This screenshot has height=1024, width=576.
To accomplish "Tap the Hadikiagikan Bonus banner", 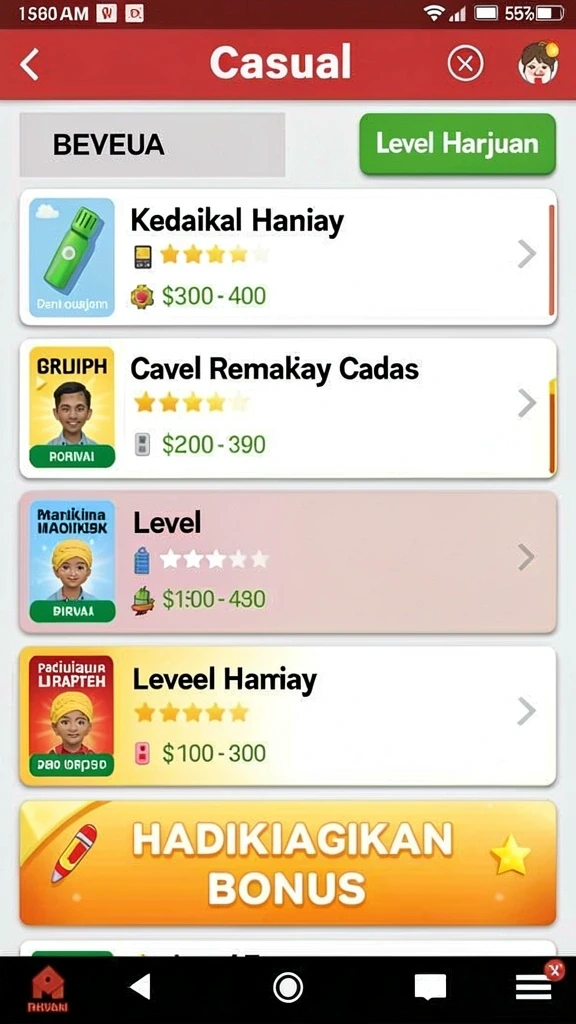I will point(288,863).
